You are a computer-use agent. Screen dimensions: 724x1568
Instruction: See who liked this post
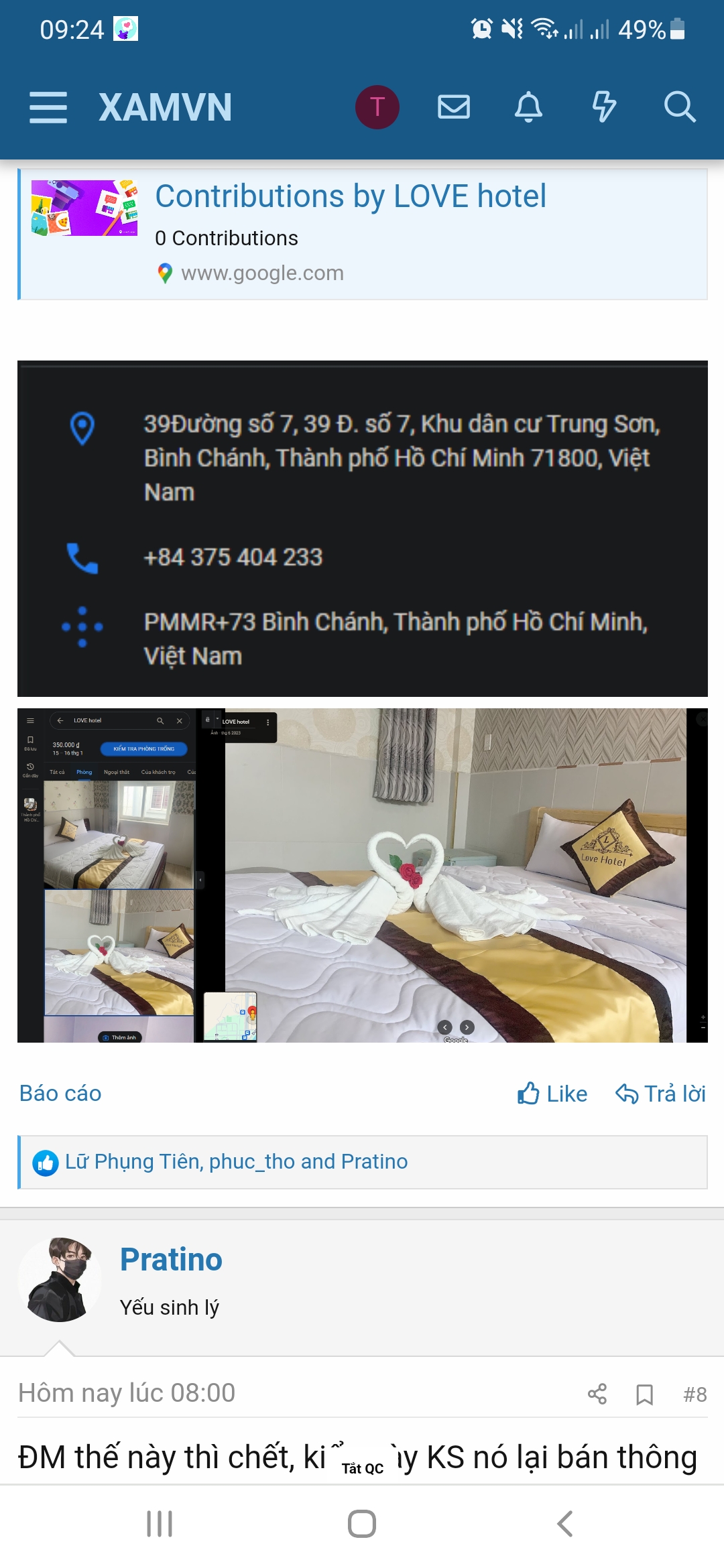pyautogui.click(x=236, y=1161)
